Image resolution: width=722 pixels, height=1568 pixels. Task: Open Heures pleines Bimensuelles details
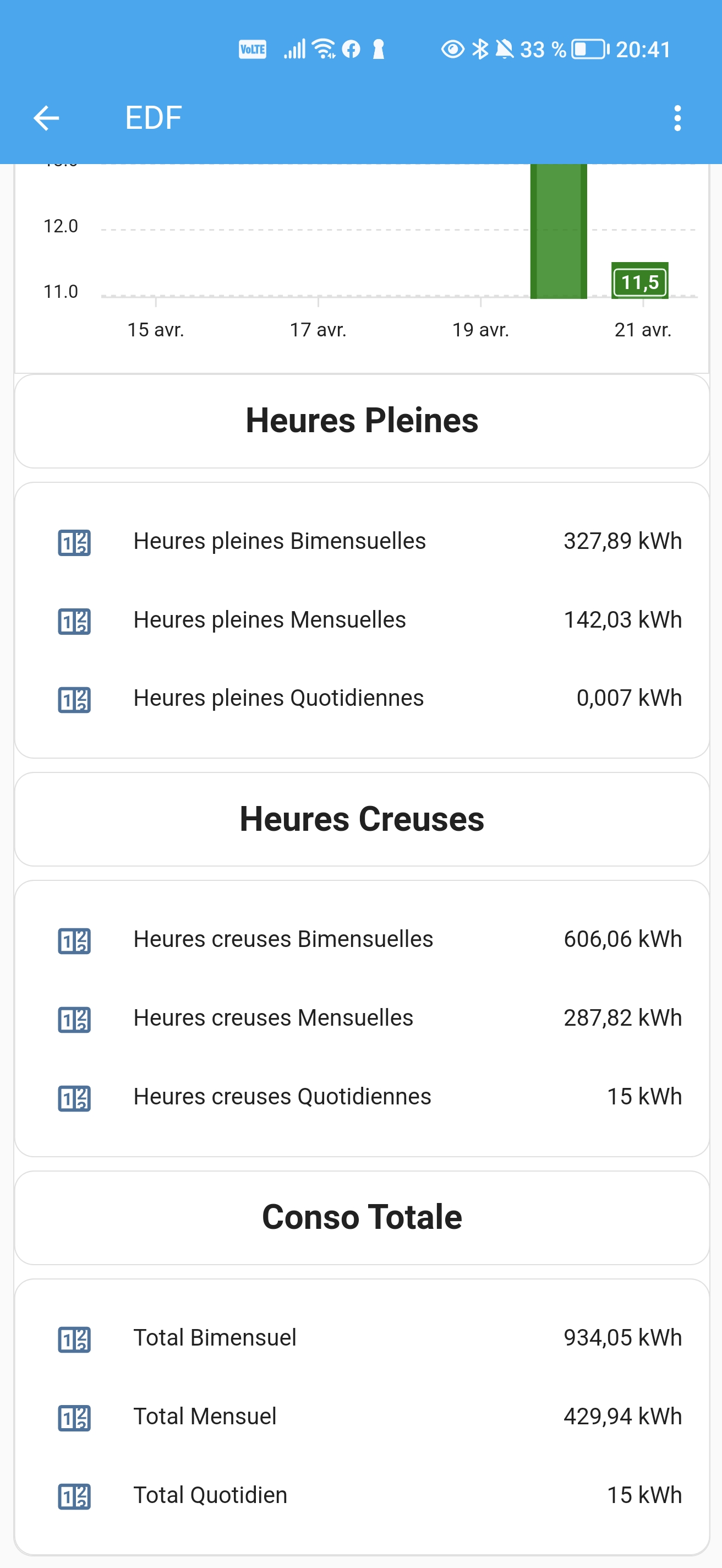tap(362, 542)
